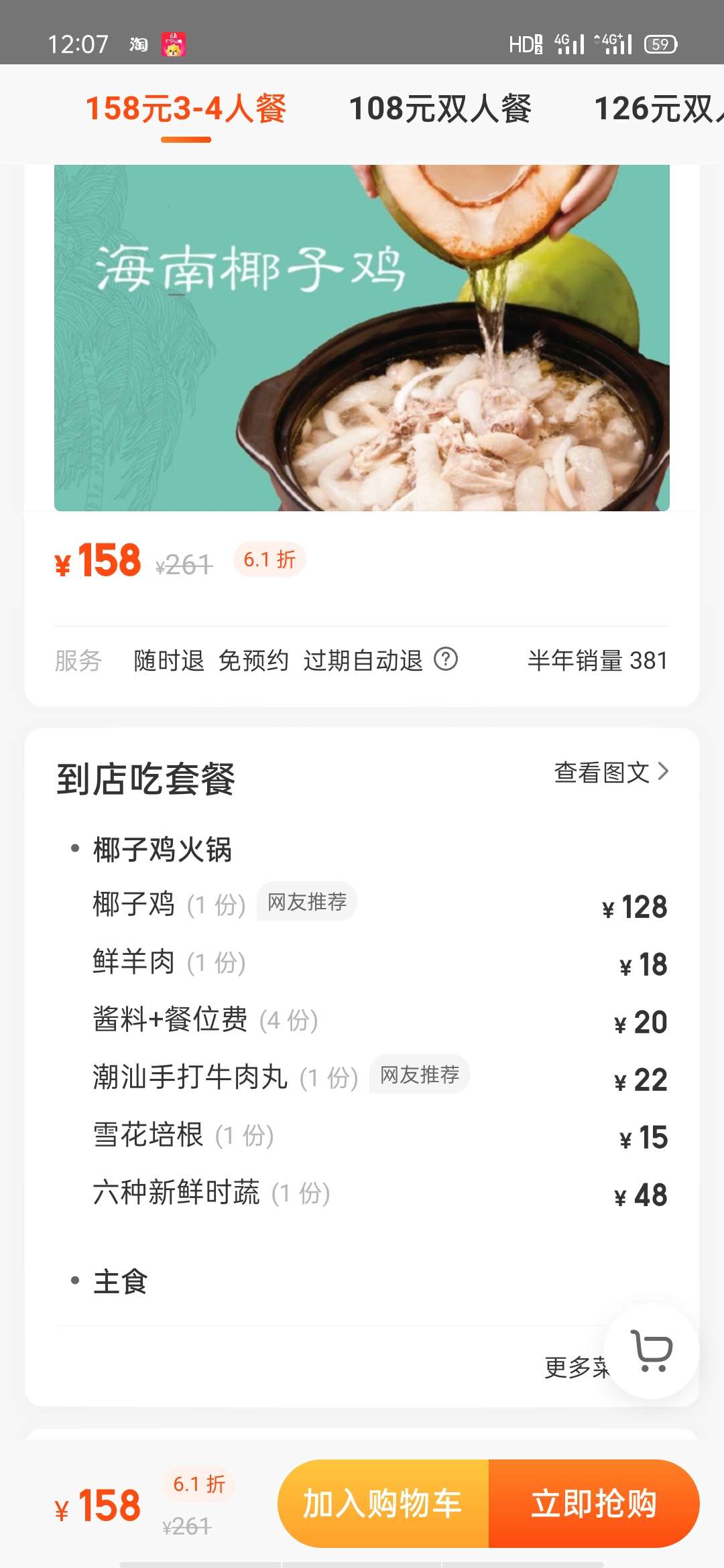Tap the 网友推荐 tag beside 潮汕手打牛肉丸
This screenshot has height=1568, width=724.
click(420, 1075)
